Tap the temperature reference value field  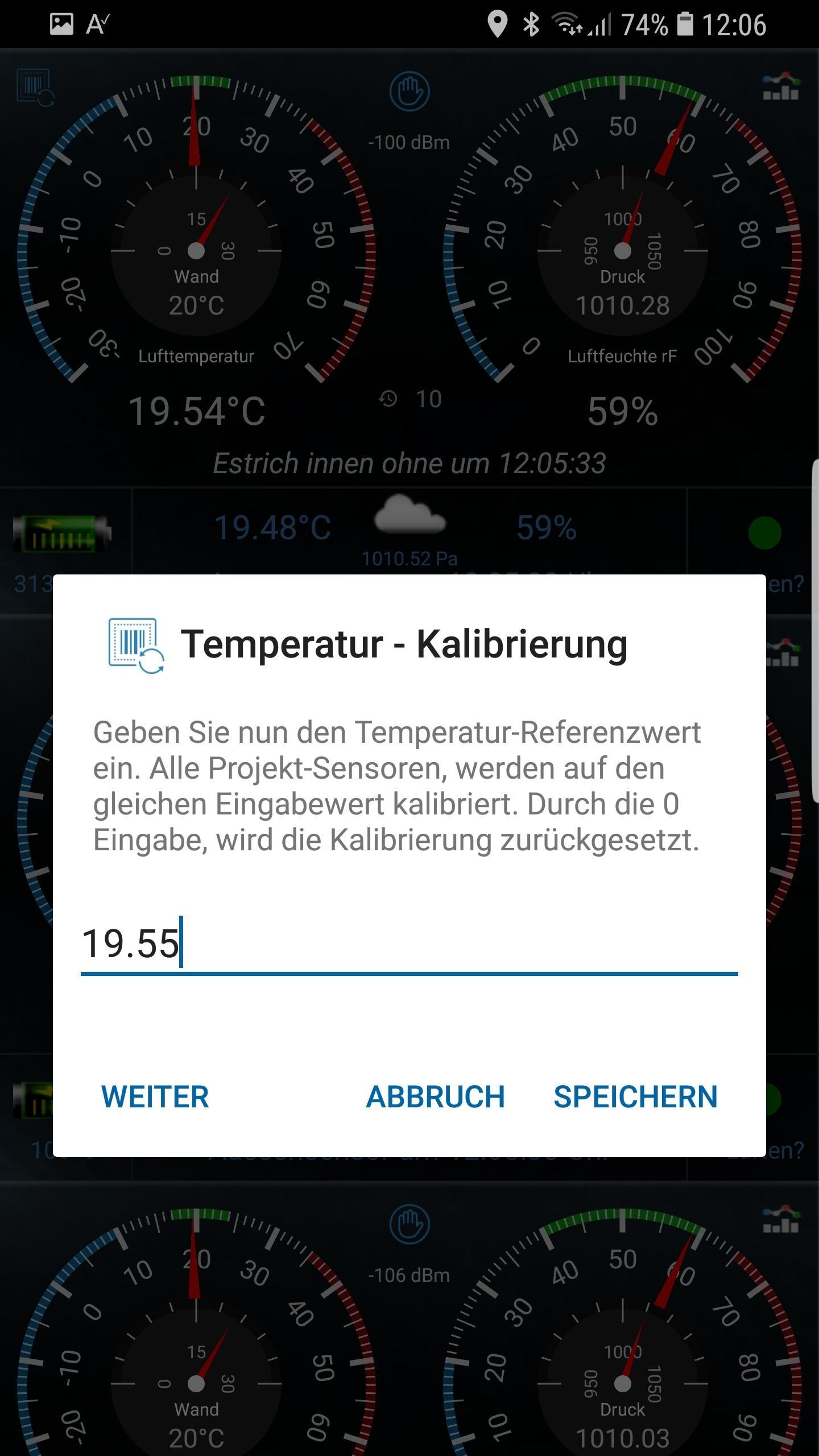[408, 943]
